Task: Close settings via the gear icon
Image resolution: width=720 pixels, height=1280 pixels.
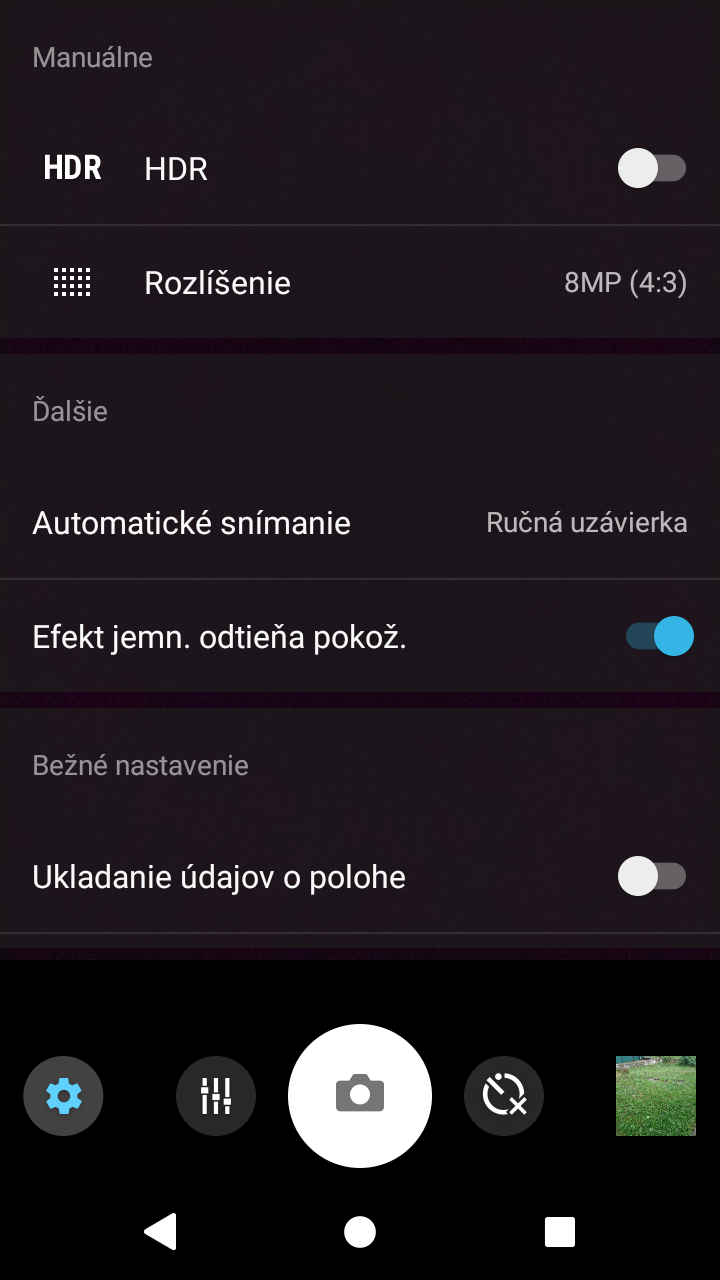Action: pyautogui.click(x=64, y=1096)
